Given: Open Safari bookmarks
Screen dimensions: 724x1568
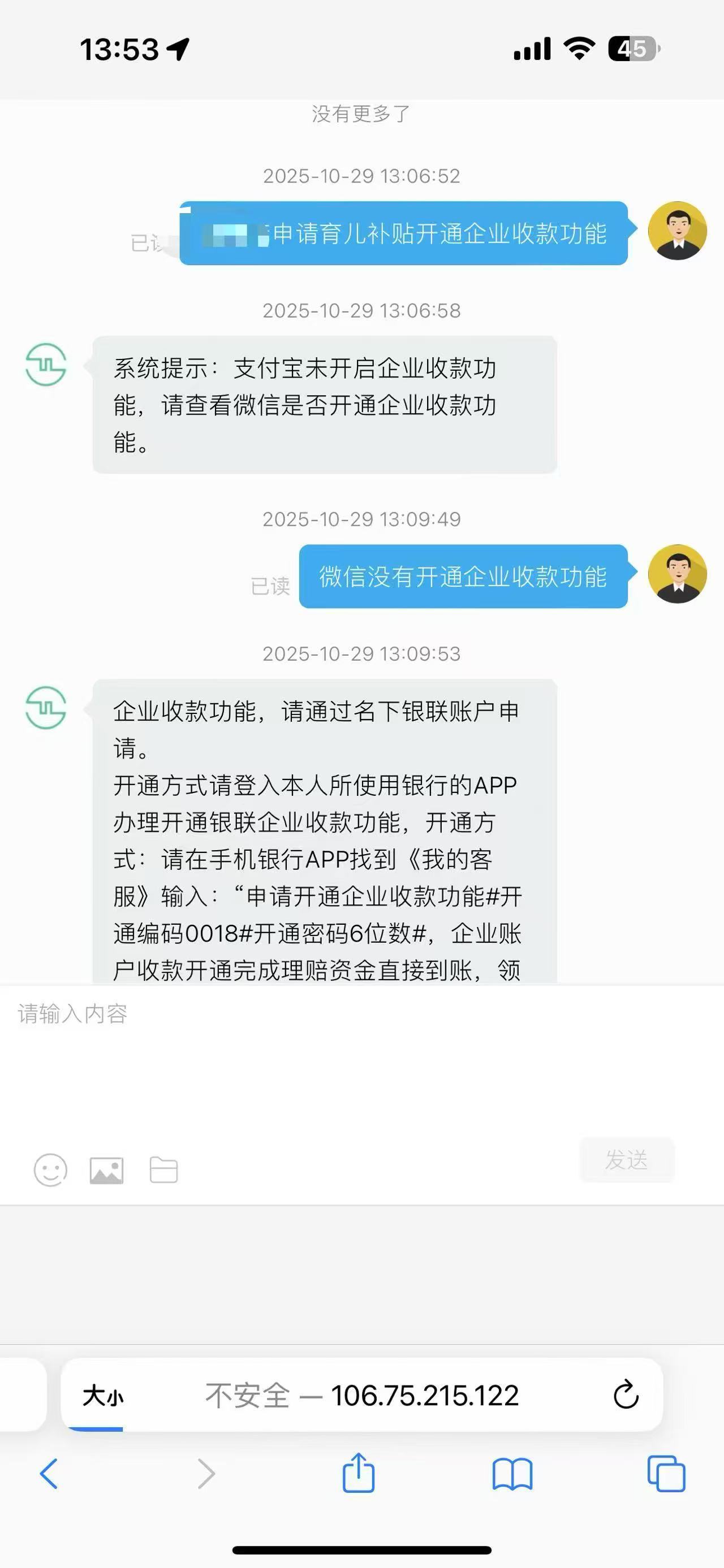Looking at the screenshot, I should (512, 1474).
